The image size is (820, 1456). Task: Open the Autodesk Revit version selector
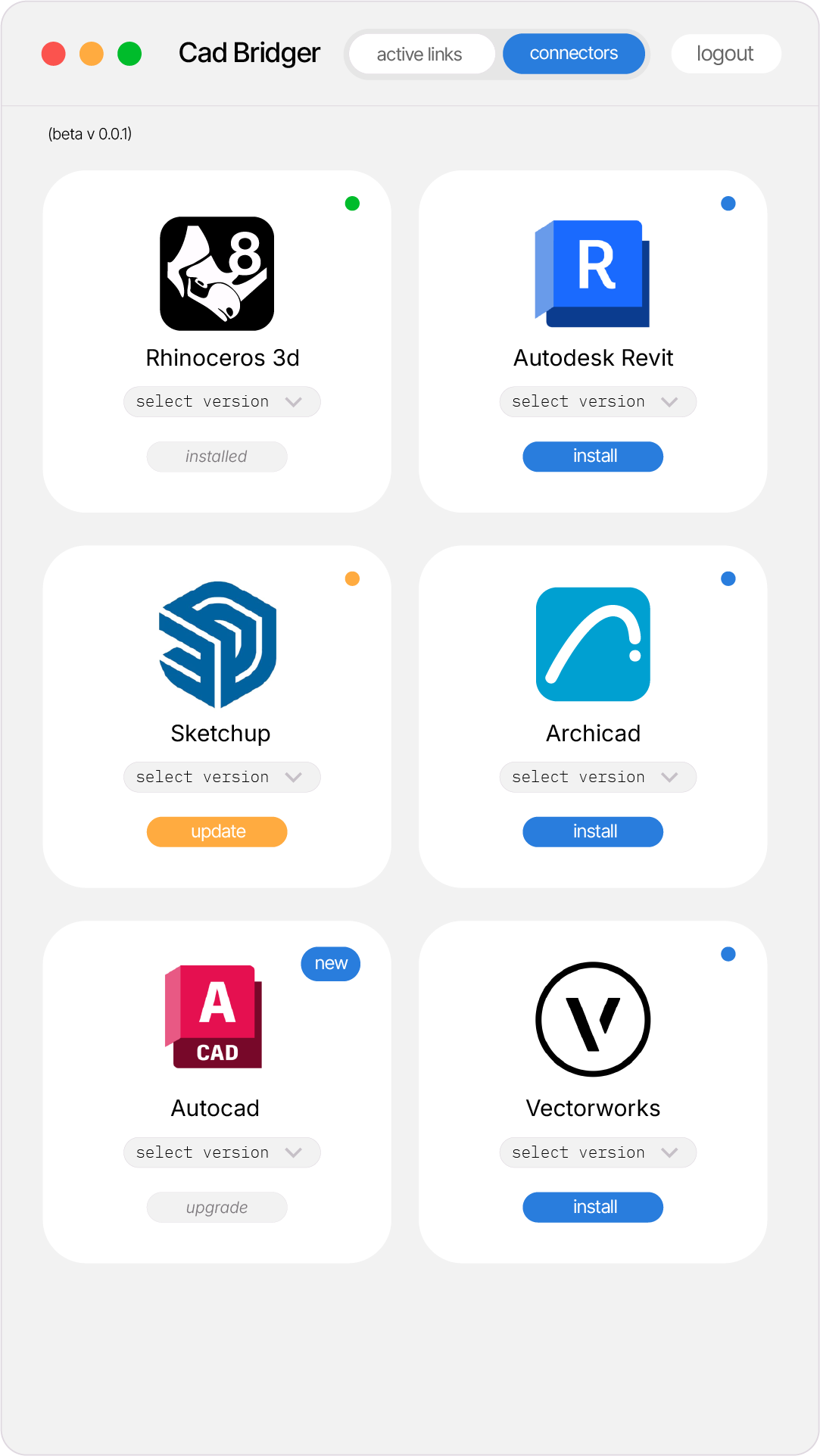tap(598, 401)
